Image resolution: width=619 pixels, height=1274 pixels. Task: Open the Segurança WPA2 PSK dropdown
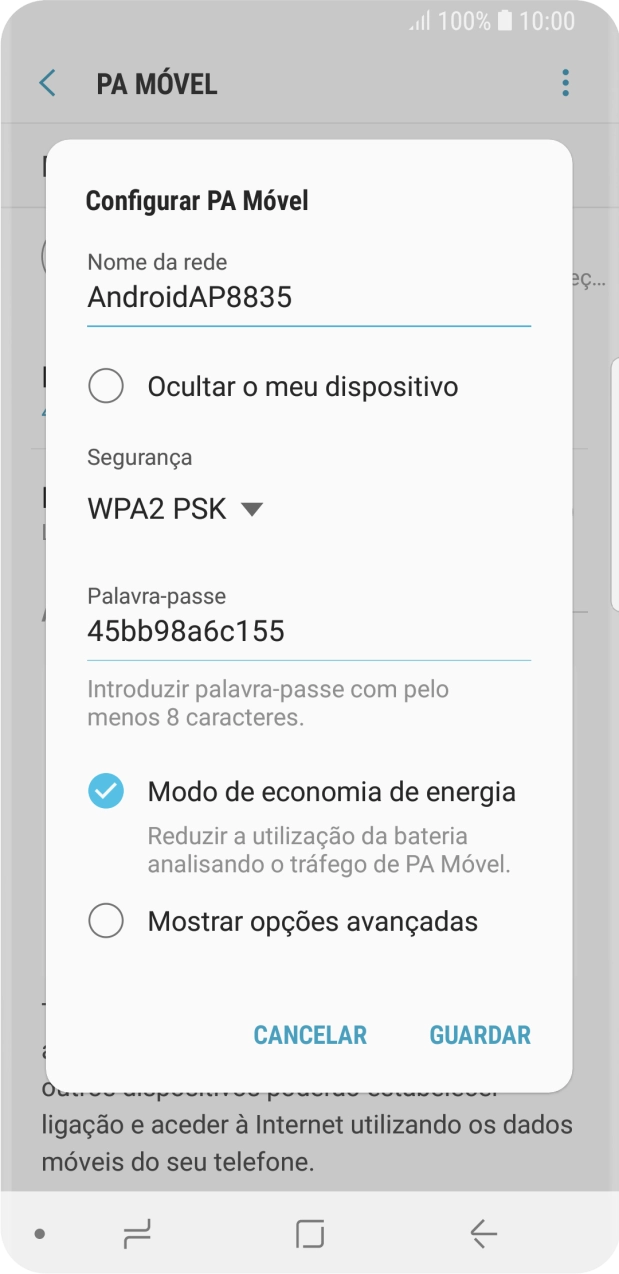(x=176, y=509)
